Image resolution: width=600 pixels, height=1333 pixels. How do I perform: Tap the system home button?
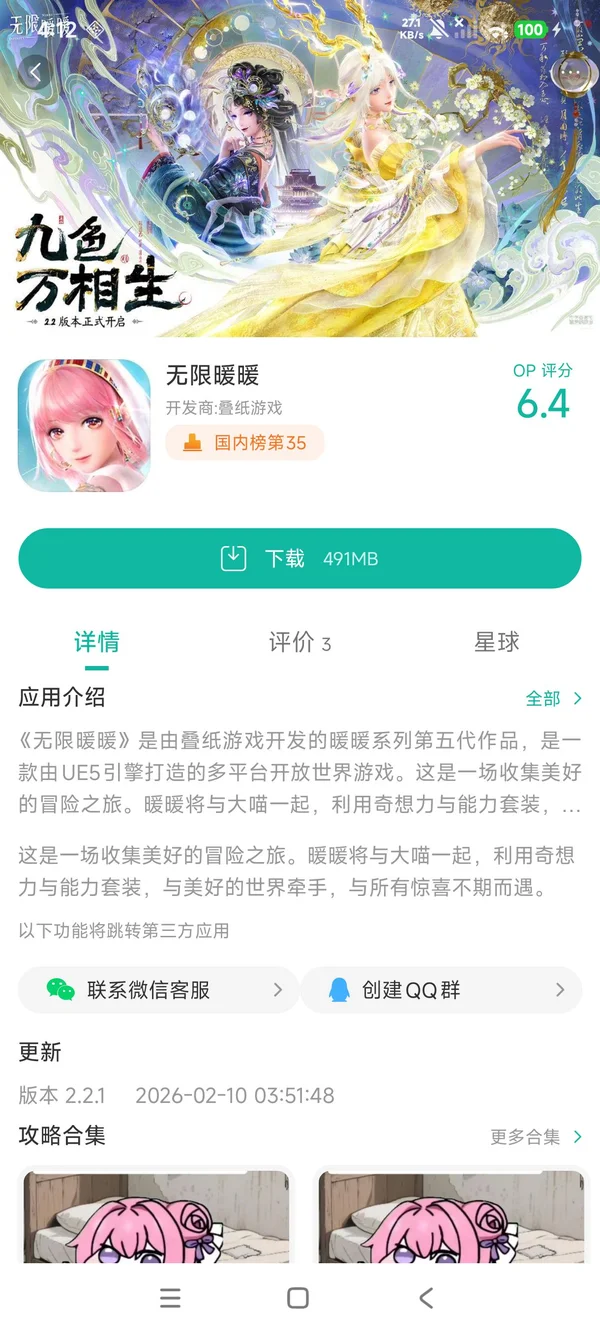[298, 1298]
